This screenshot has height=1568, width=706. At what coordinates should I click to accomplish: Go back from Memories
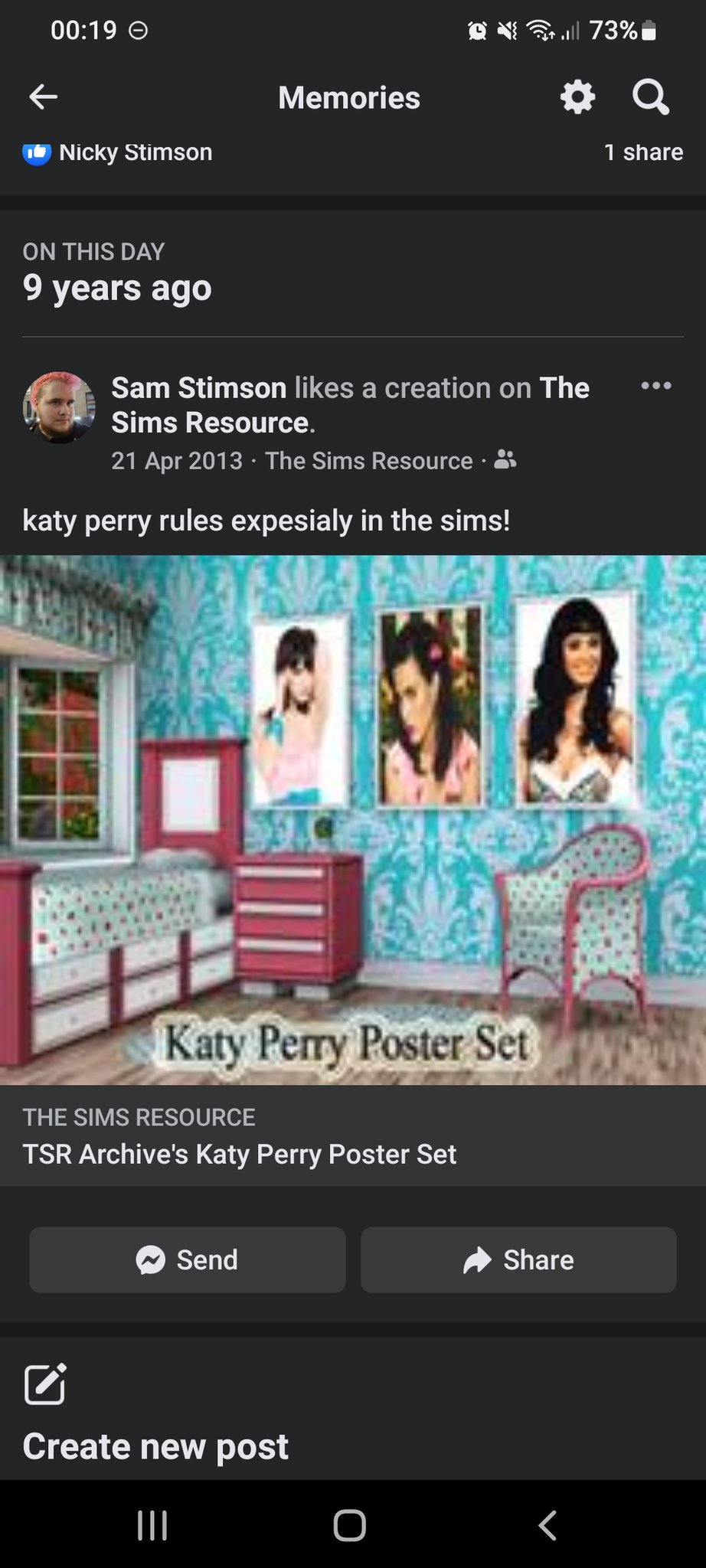coord(44,97)
